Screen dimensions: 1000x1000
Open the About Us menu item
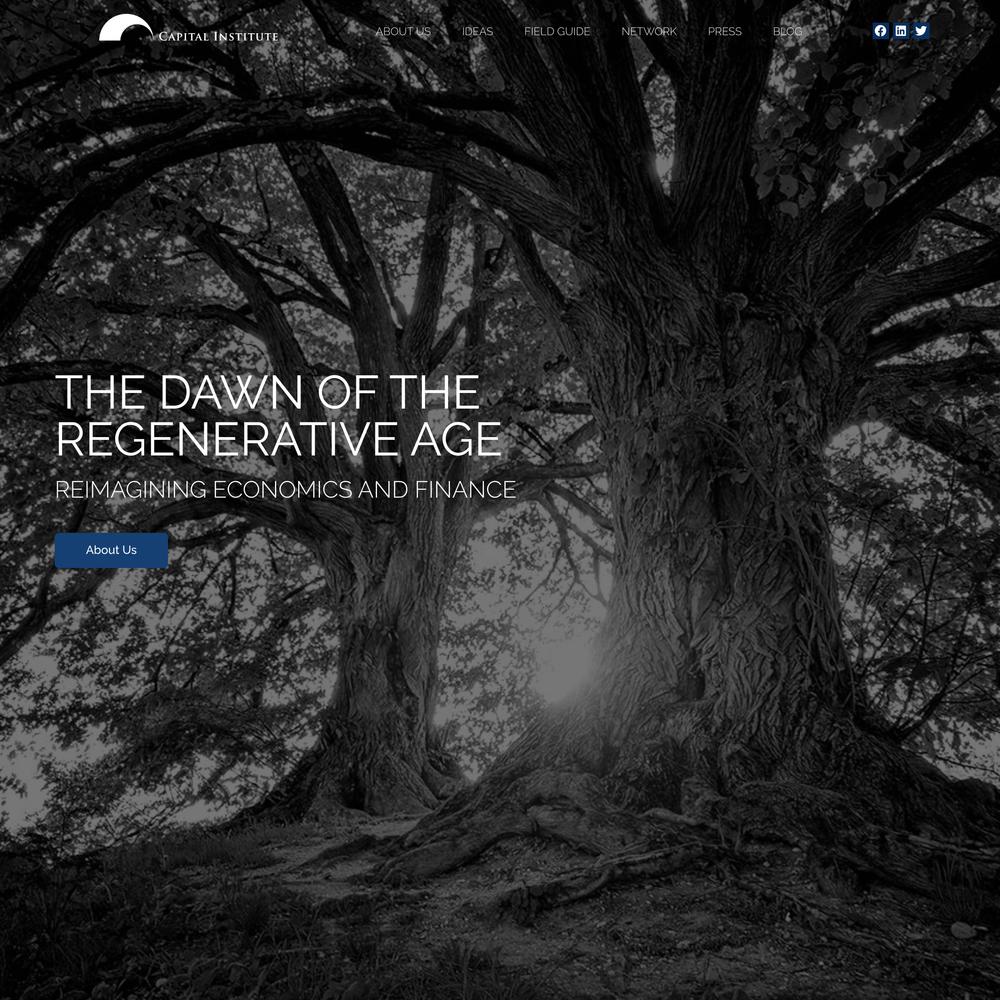pyautogui.click(x=403, y=31)
